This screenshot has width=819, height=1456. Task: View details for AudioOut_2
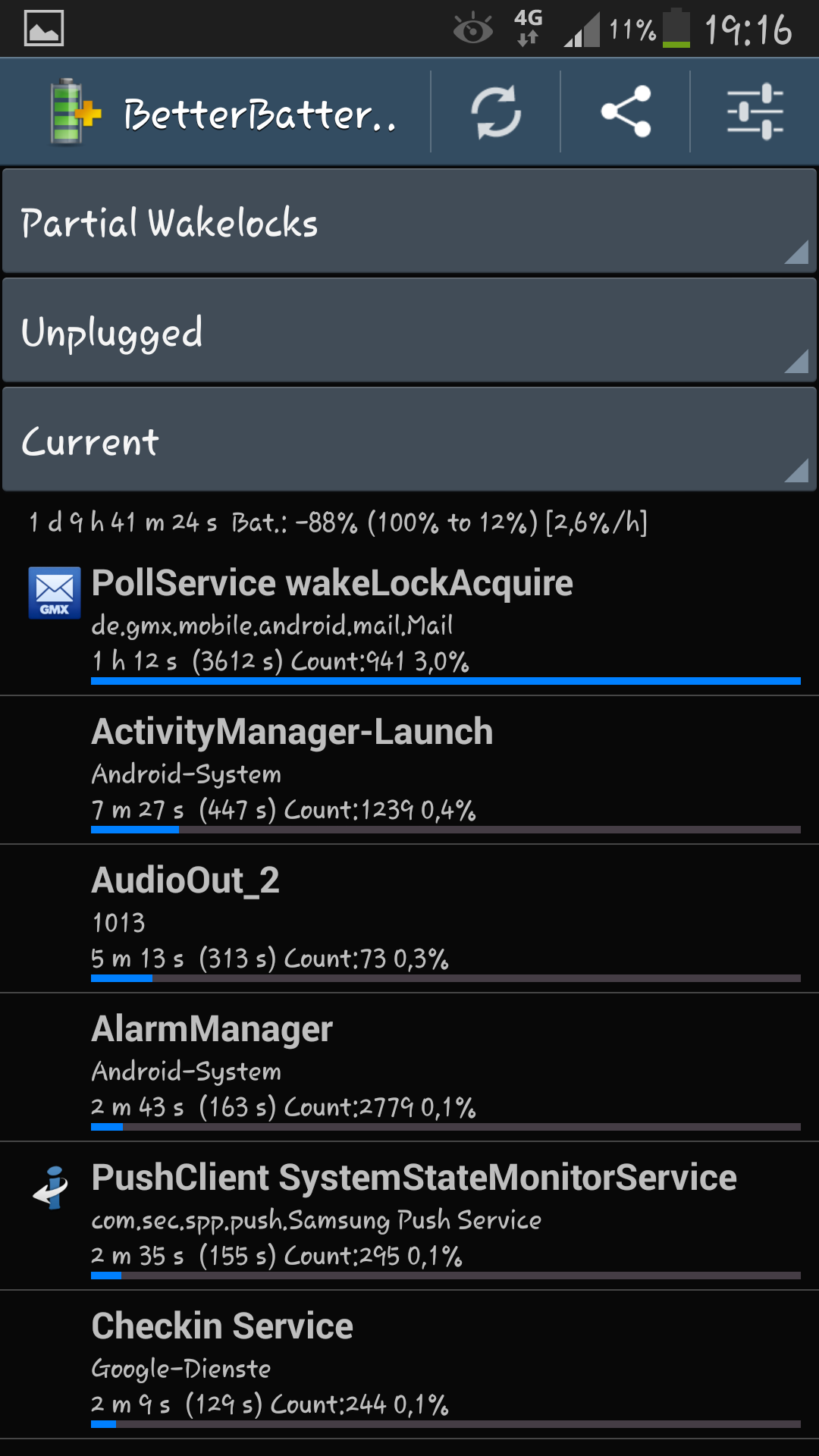[409, 918]
